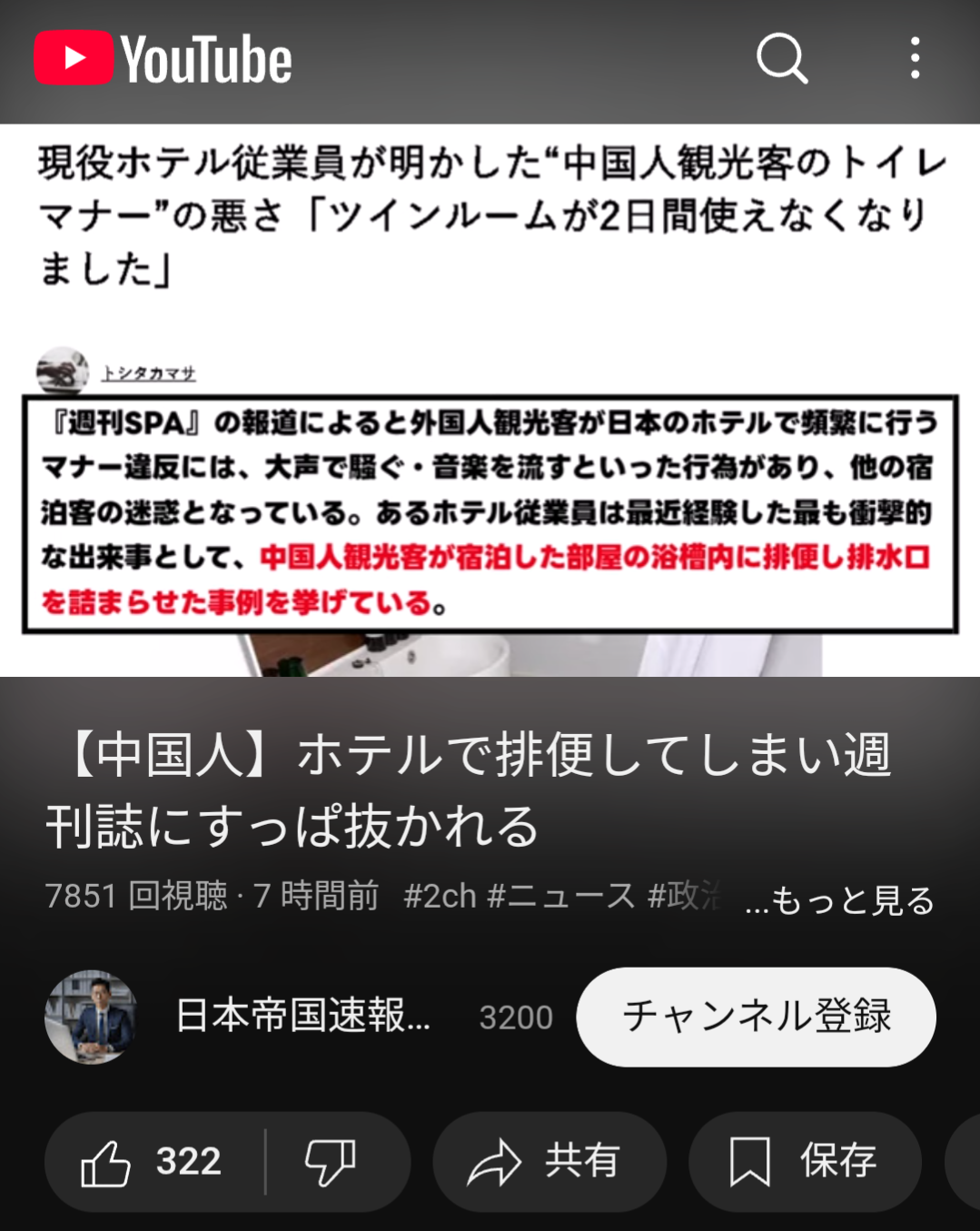
Task: Open YouTube search
Action: click(781, 59)
